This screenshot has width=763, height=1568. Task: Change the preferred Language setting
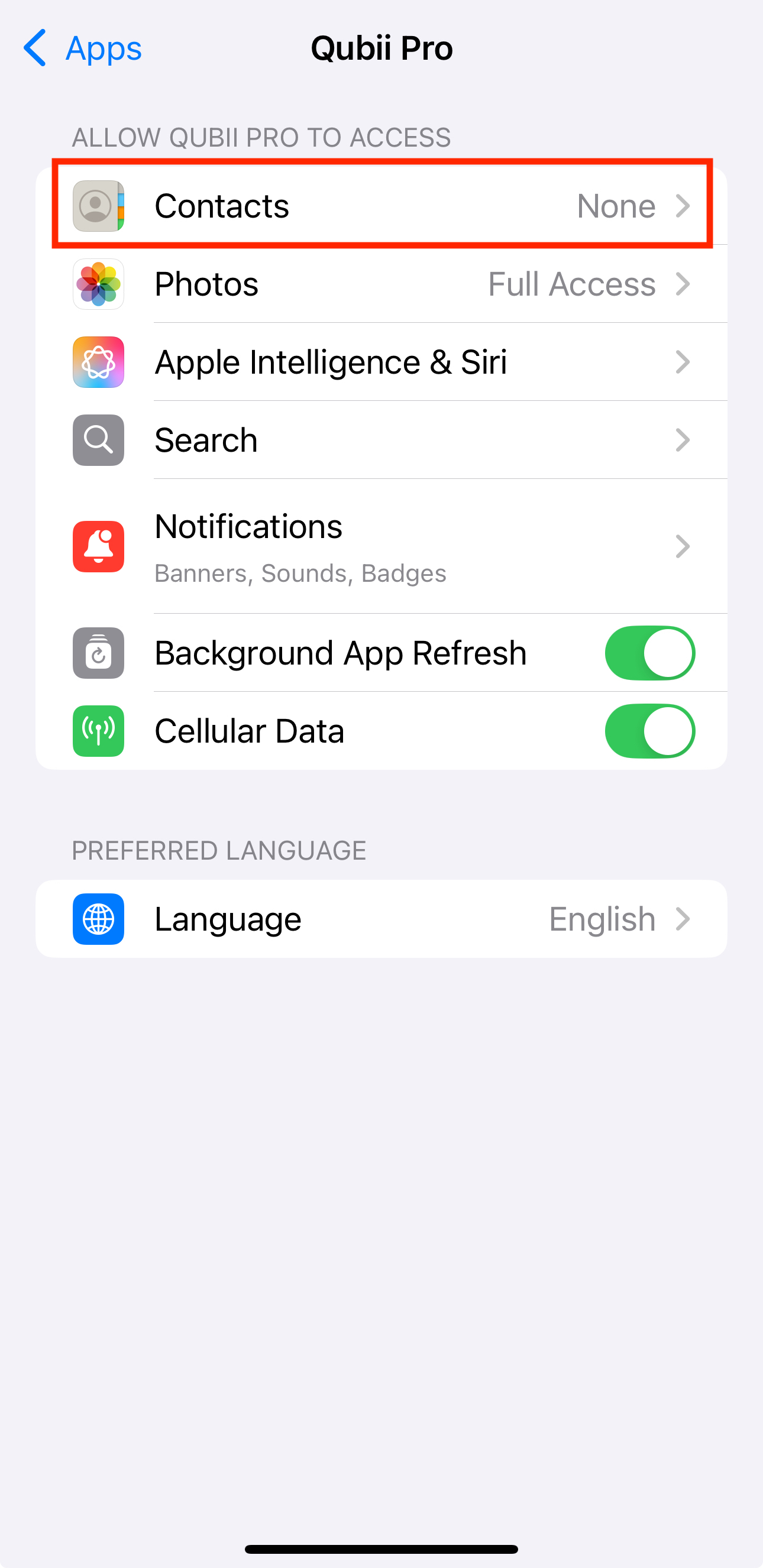[381, 919]
